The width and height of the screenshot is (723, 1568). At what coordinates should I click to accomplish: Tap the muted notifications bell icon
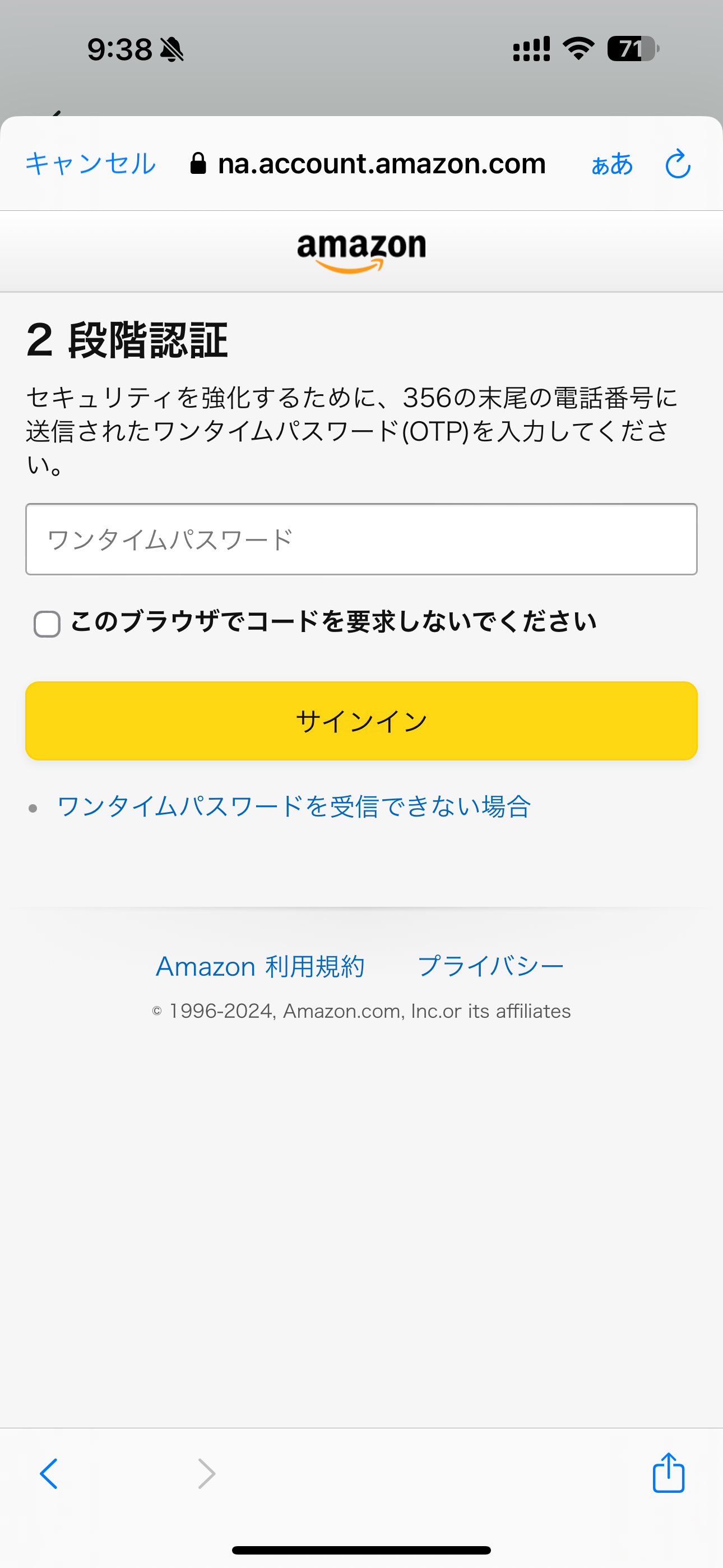[171, 51]
